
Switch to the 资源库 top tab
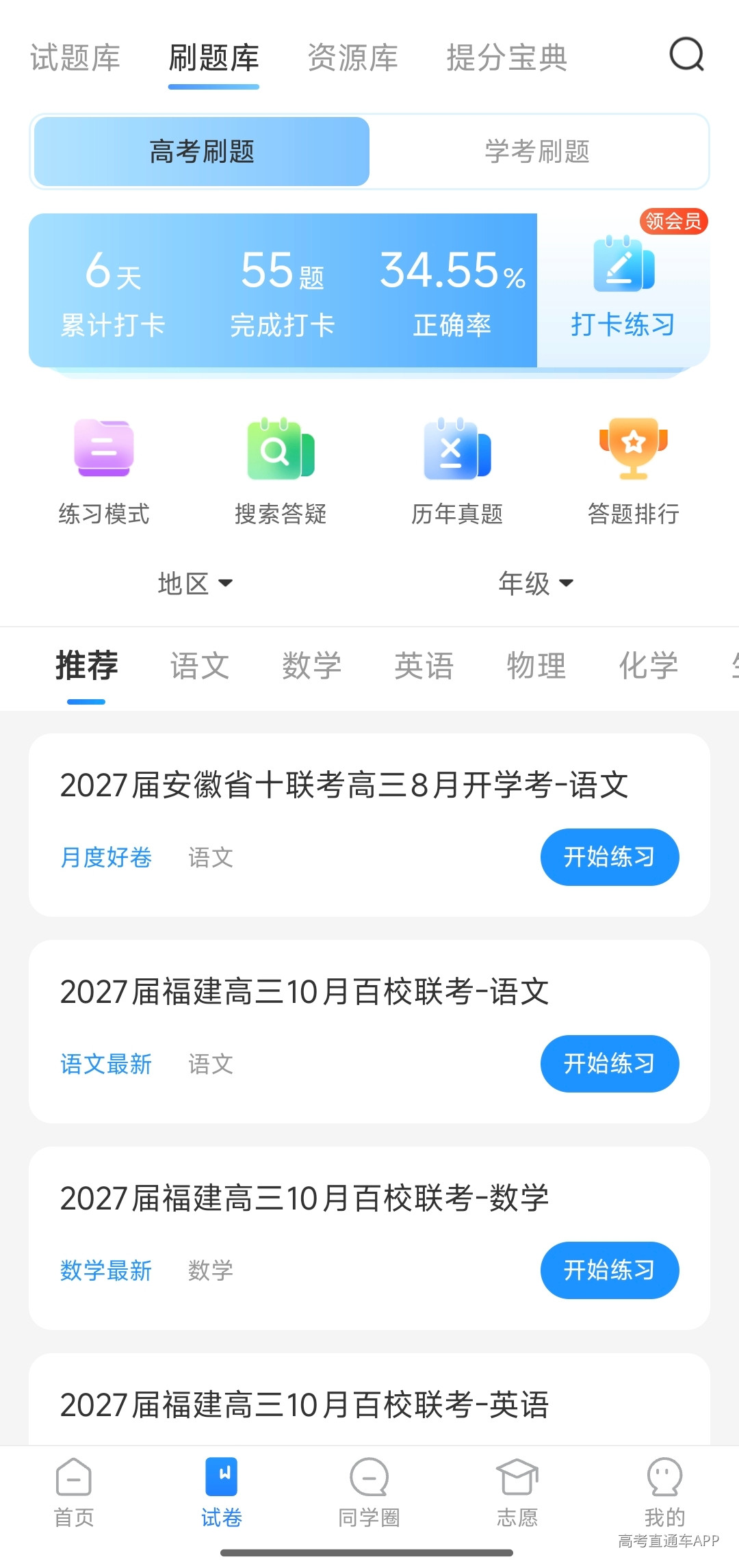[352, 57]
